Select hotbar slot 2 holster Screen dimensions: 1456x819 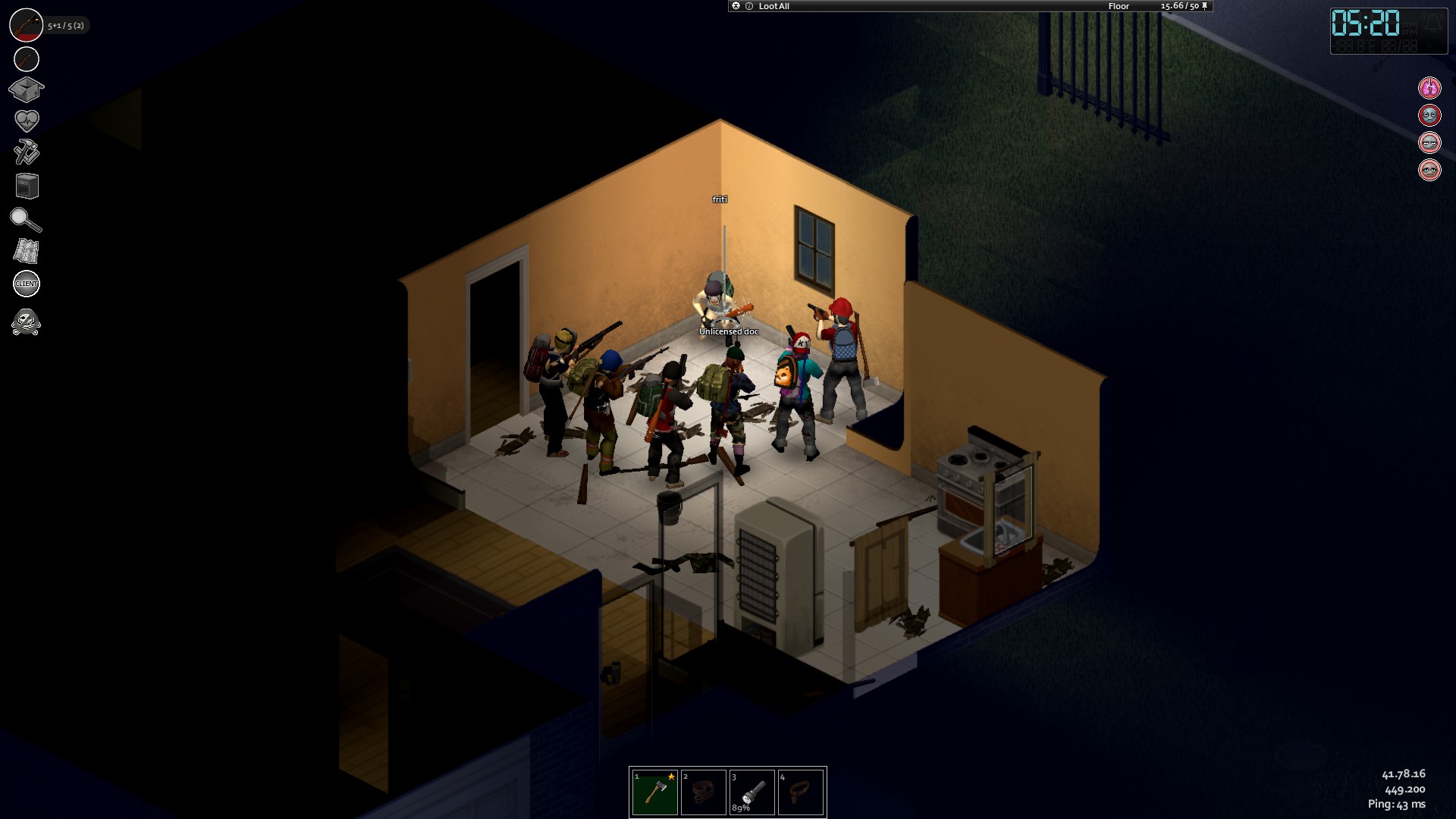click(703, 792)
